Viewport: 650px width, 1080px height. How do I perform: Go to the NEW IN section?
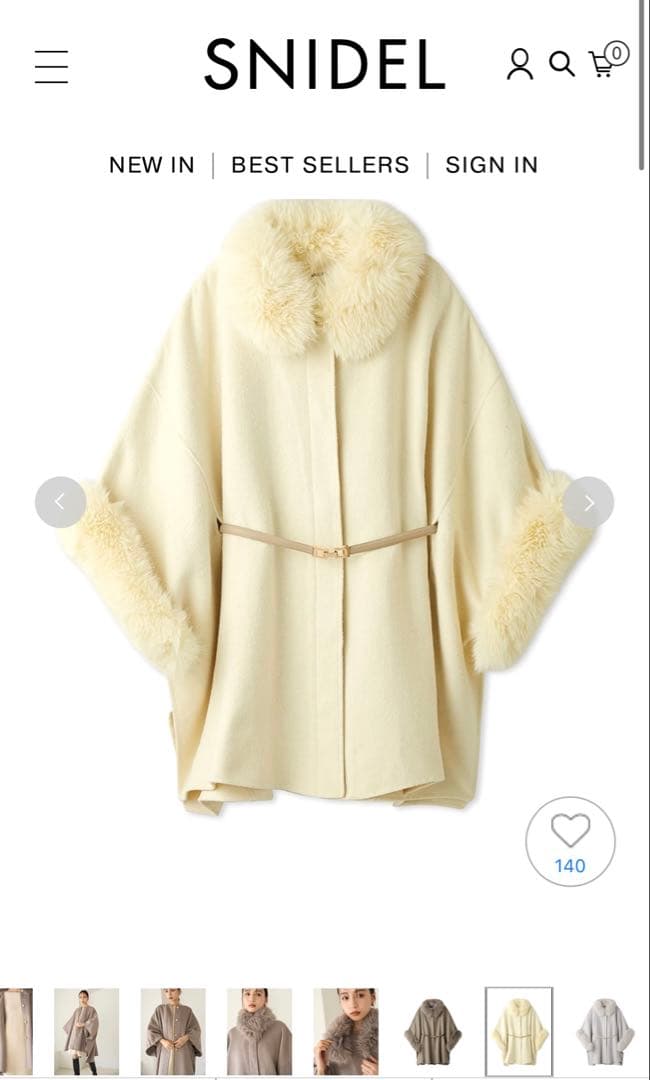[152, 165]
